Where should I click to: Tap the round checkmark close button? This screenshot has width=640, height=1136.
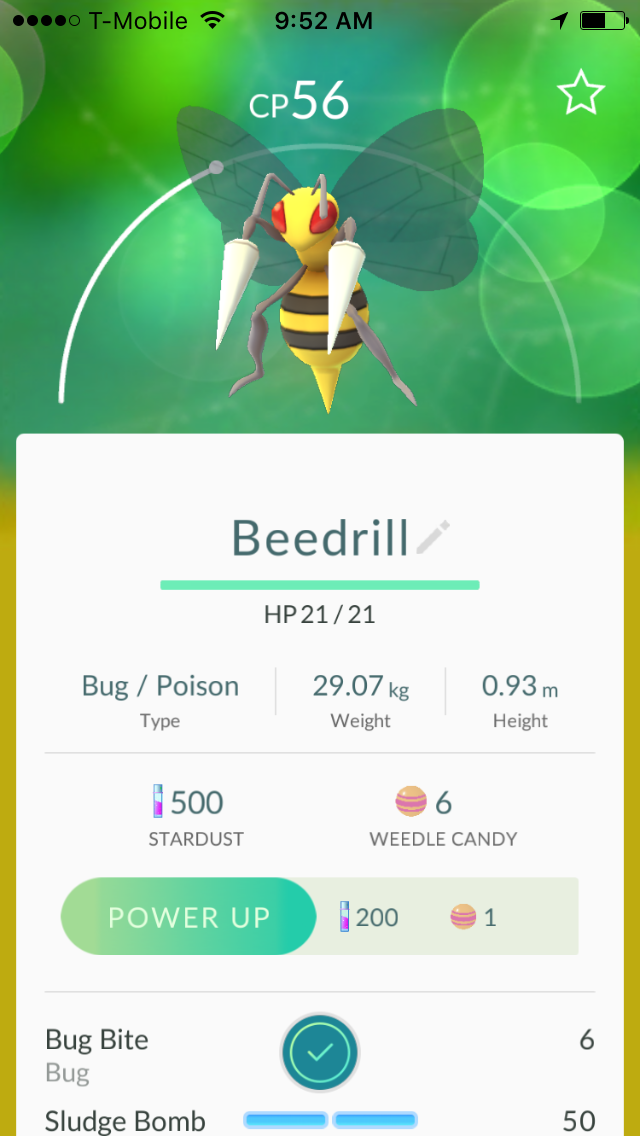click(319, 1052)
